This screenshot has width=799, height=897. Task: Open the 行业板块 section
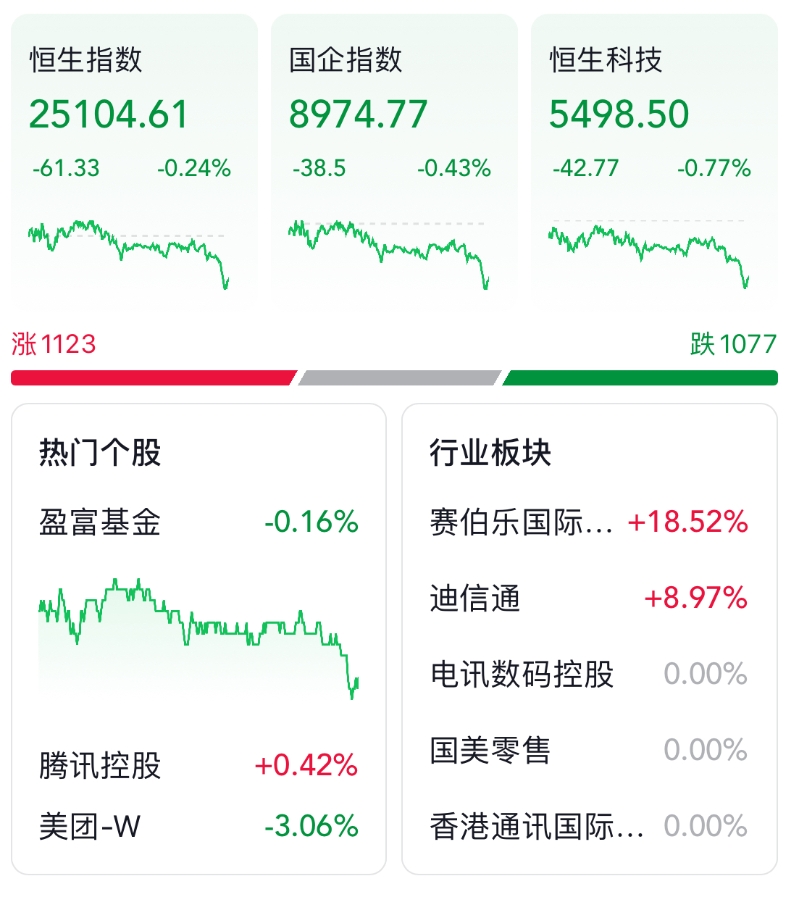(490, 453)
